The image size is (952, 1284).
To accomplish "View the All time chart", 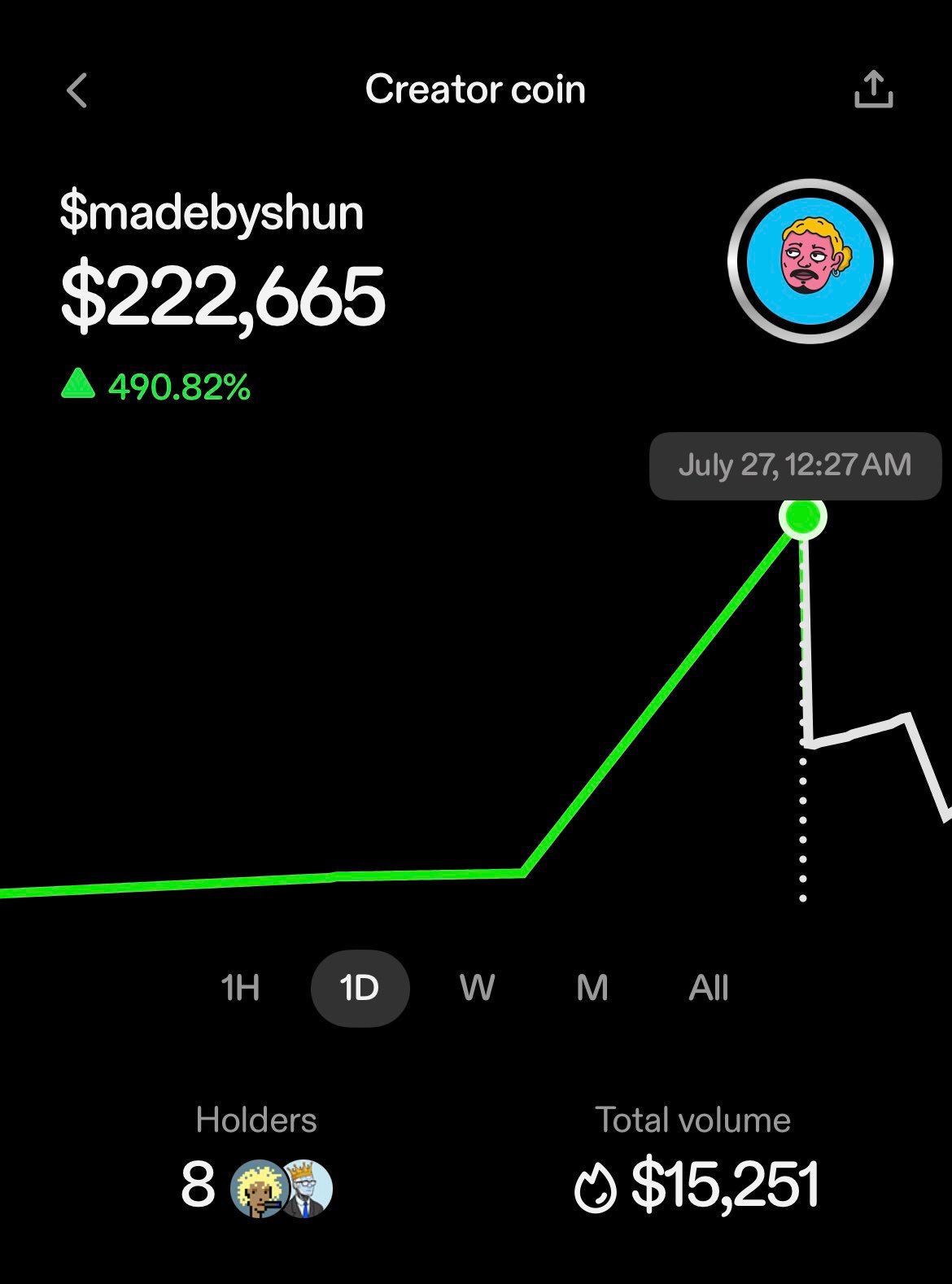I will coord(708,988).
